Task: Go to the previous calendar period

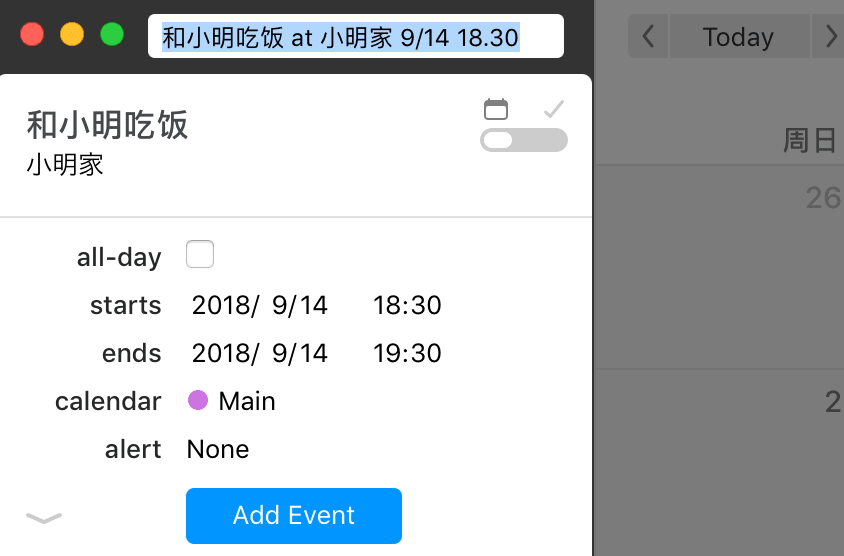Action: tap(648, 37)
